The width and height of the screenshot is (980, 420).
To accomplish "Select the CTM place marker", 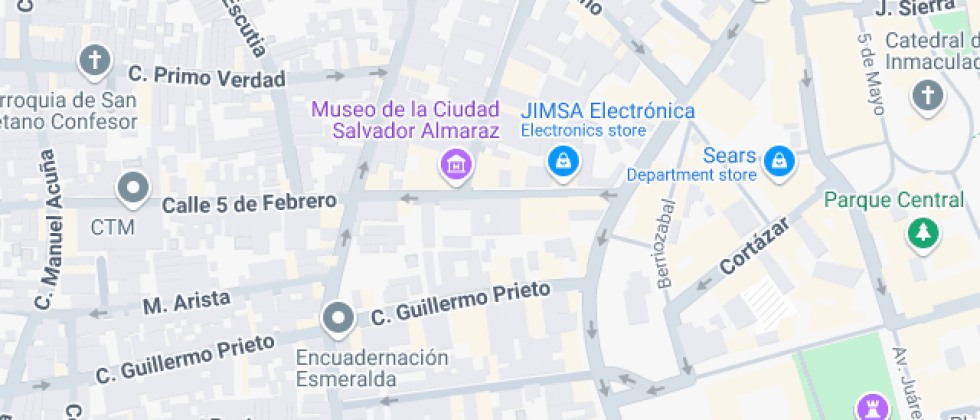I will point(132,188).
